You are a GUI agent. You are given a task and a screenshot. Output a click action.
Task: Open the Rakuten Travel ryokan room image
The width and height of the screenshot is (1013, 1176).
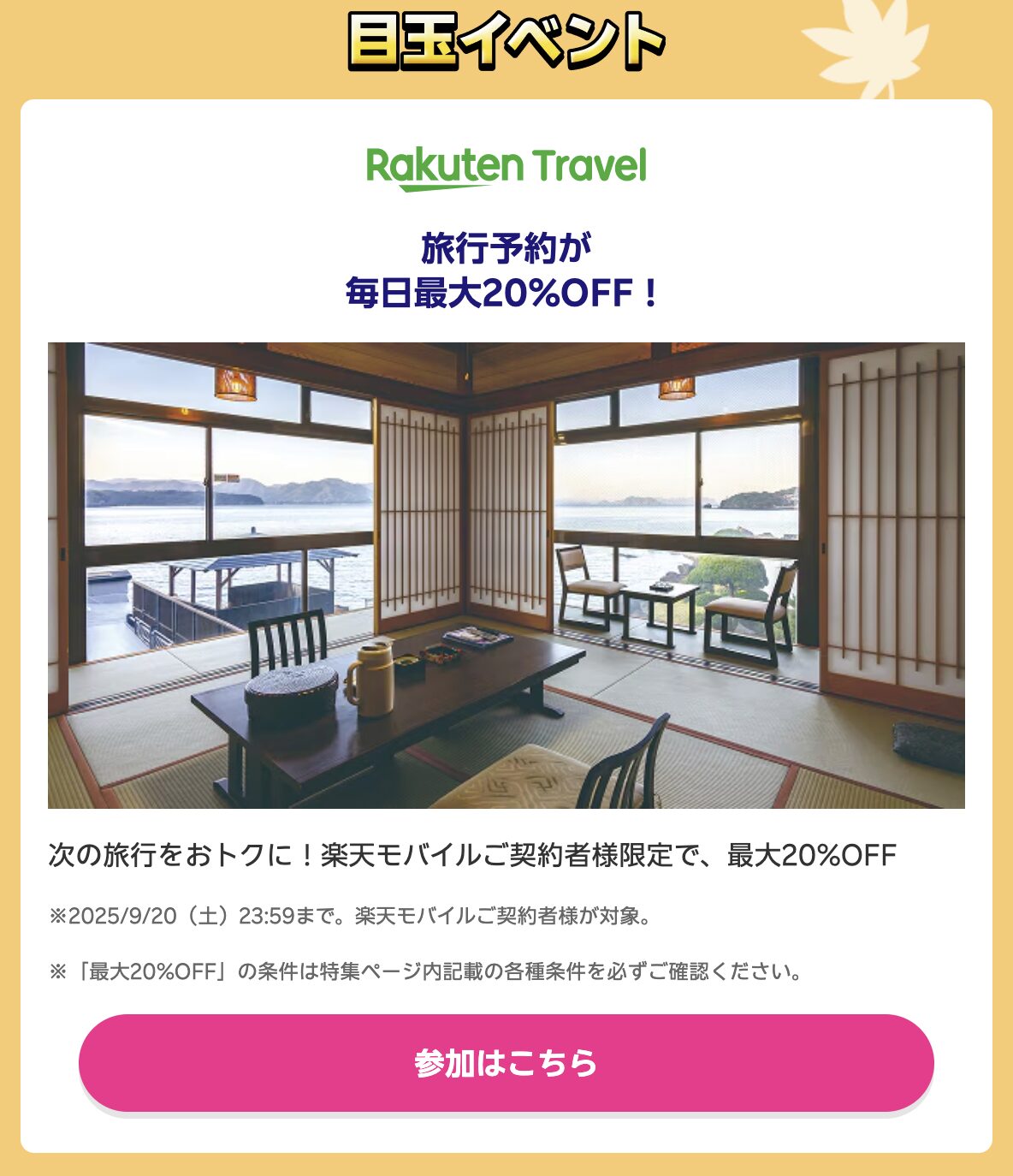coord(506,575)
